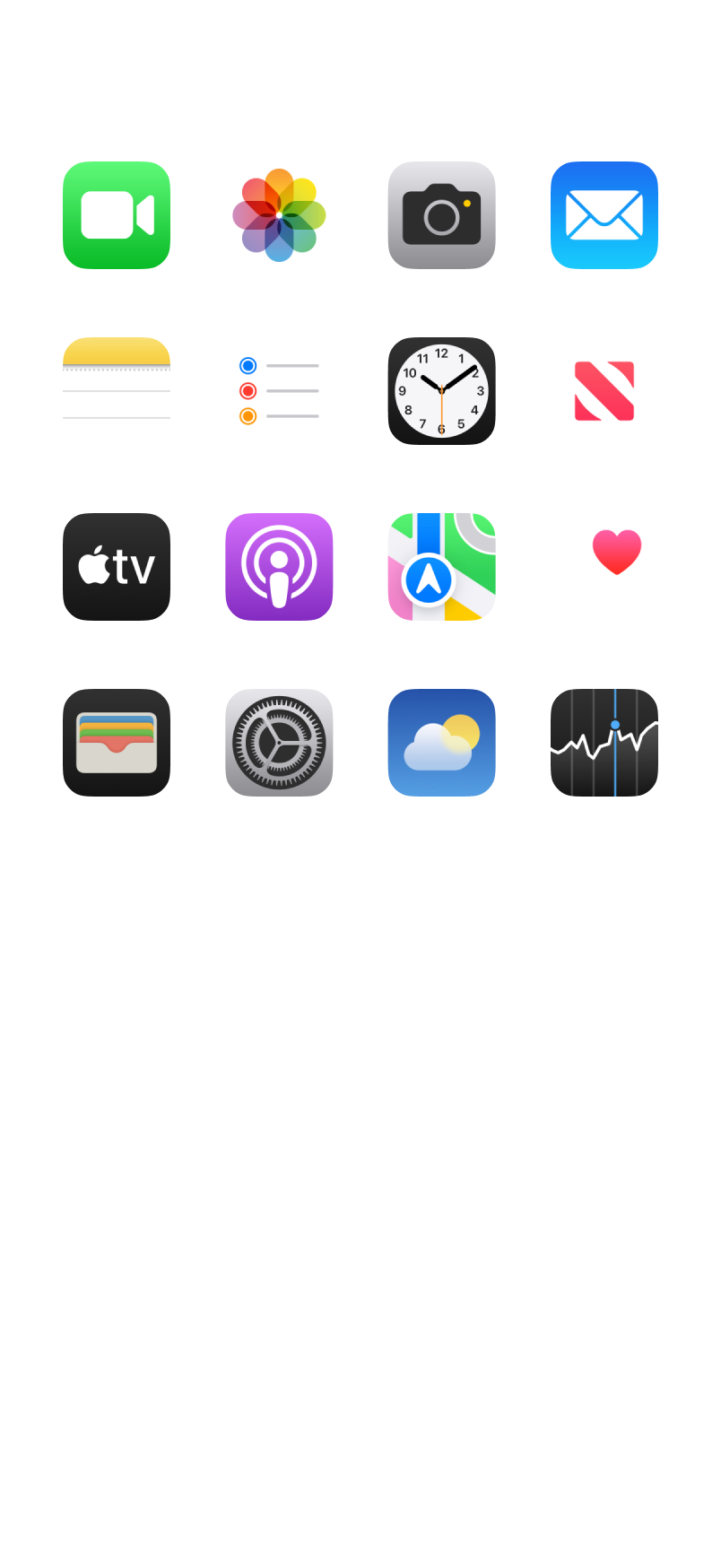Screen dimensions: 721x1568
Task: Launch the Photos app
Action: click(x=279, y=215)
